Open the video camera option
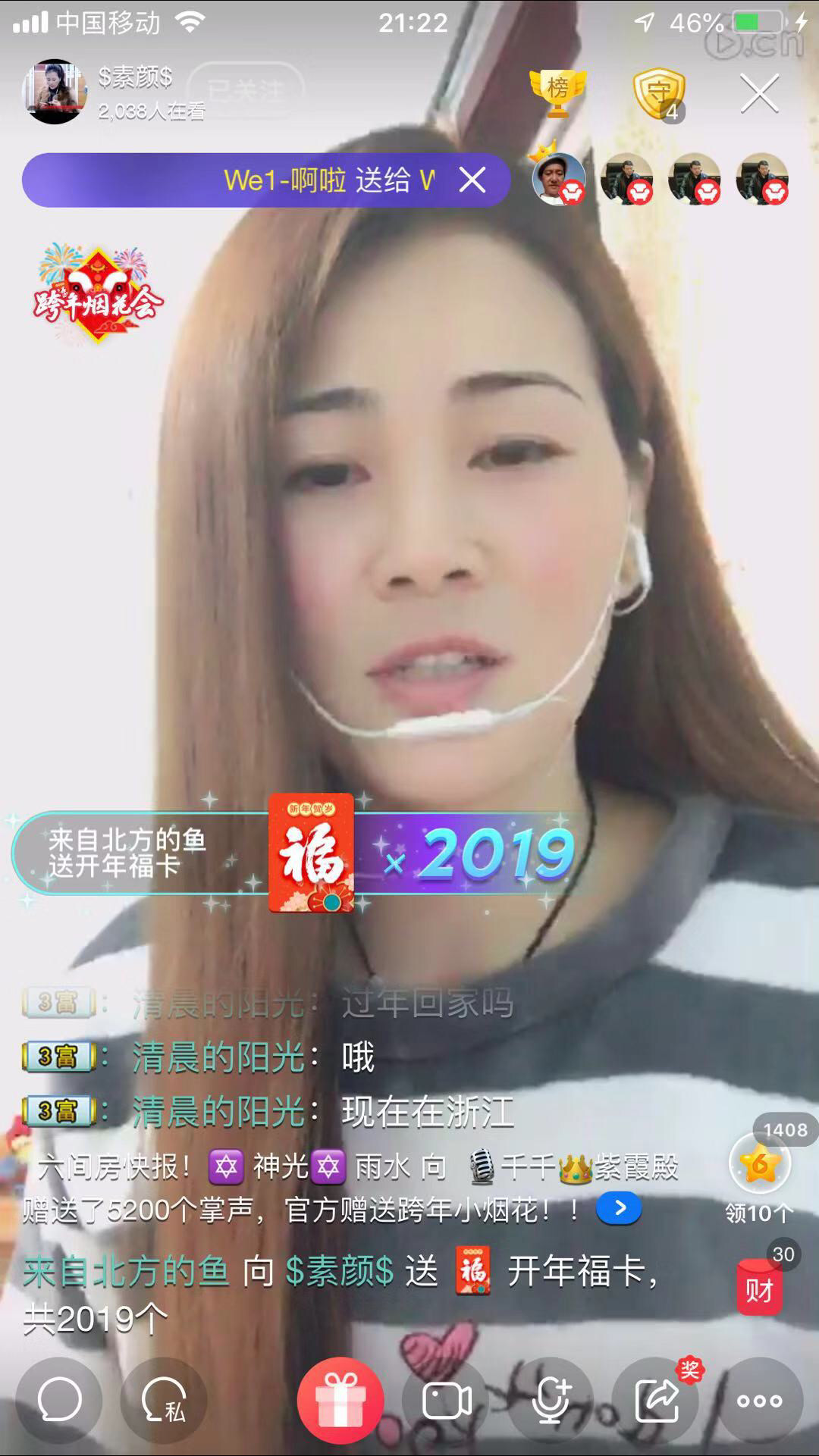The width and height of the screenshot is (819, 1456). click(446, 1399)
